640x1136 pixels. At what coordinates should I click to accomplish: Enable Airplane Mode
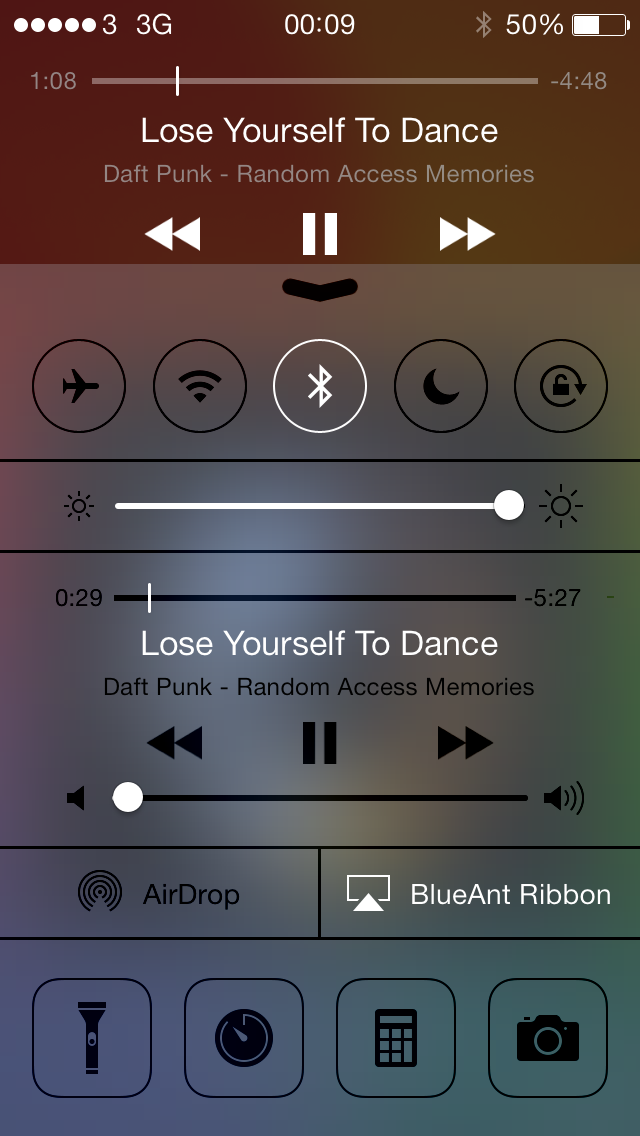[80, 387]
